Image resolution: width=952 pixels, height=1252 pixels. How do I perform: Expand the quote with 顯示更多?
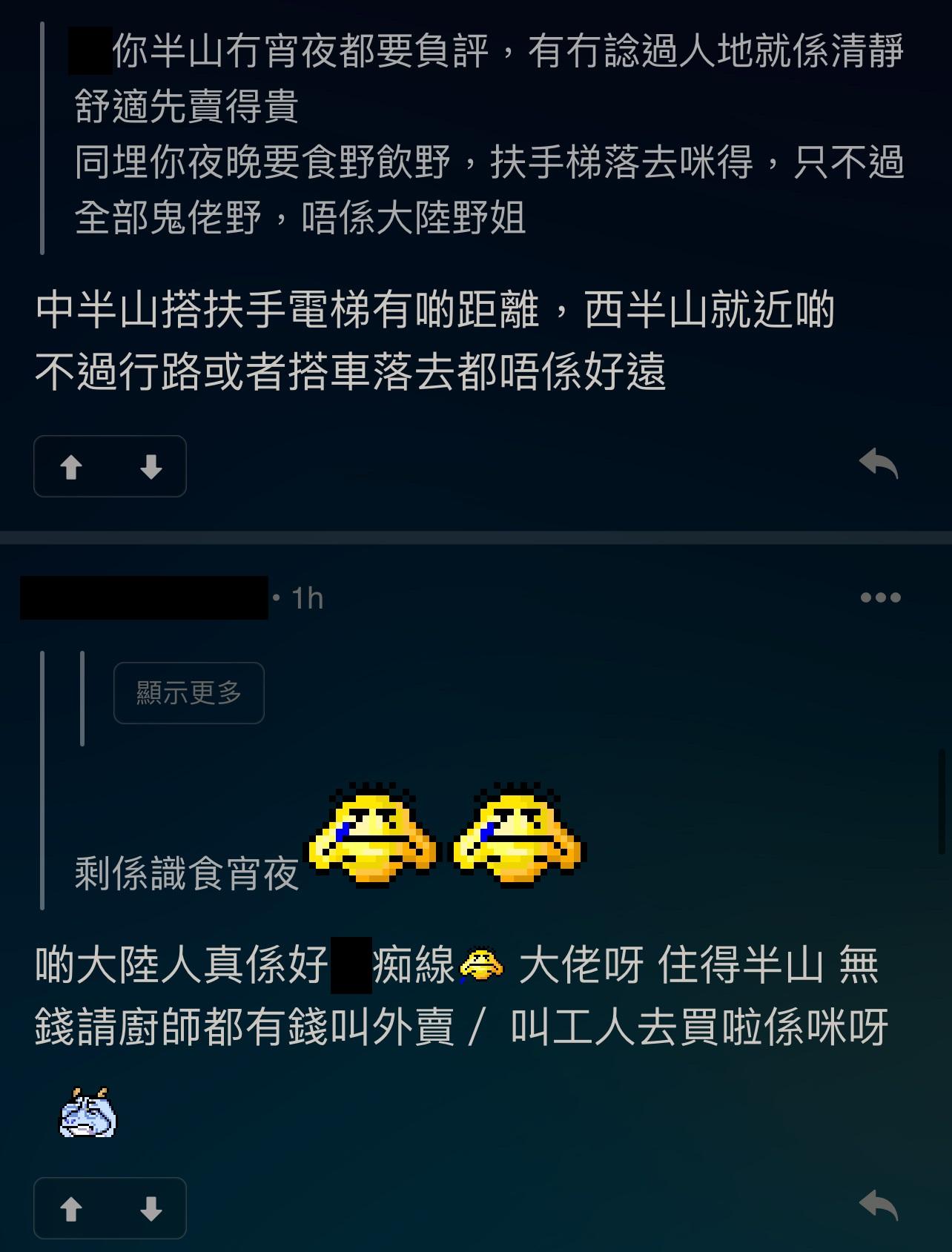(x=188, y=693)
